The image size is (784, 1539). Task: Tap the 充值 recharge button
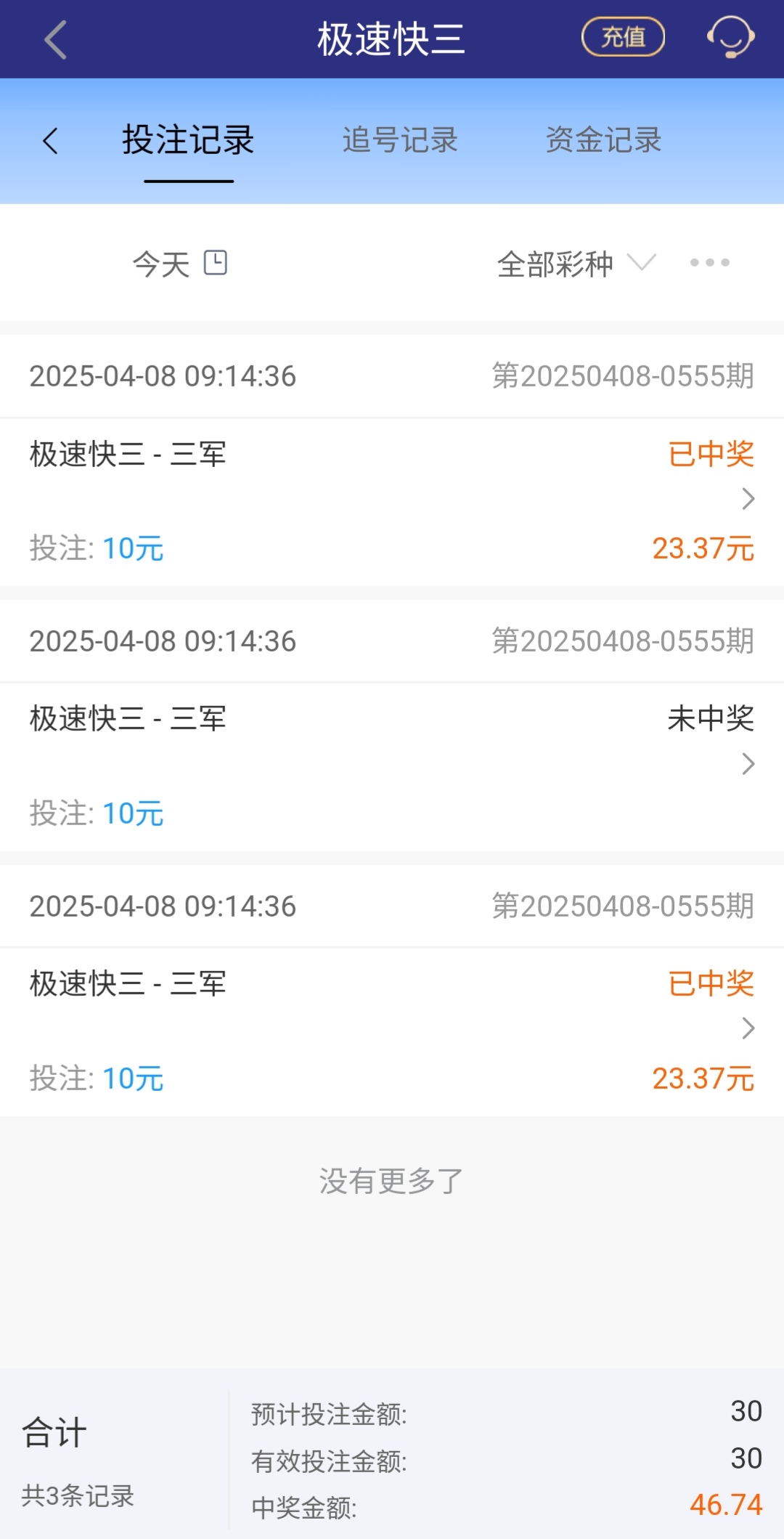tap(623, 37)
